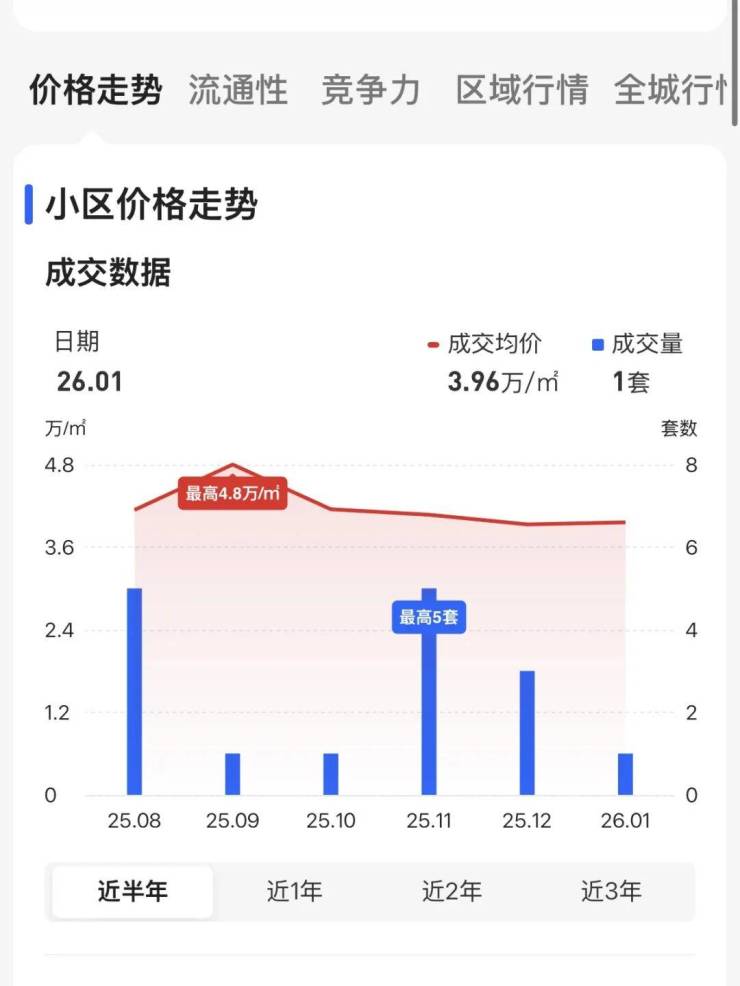Select the 25.12 volume bar
This screenshot has width=740, height=986.
527,733
